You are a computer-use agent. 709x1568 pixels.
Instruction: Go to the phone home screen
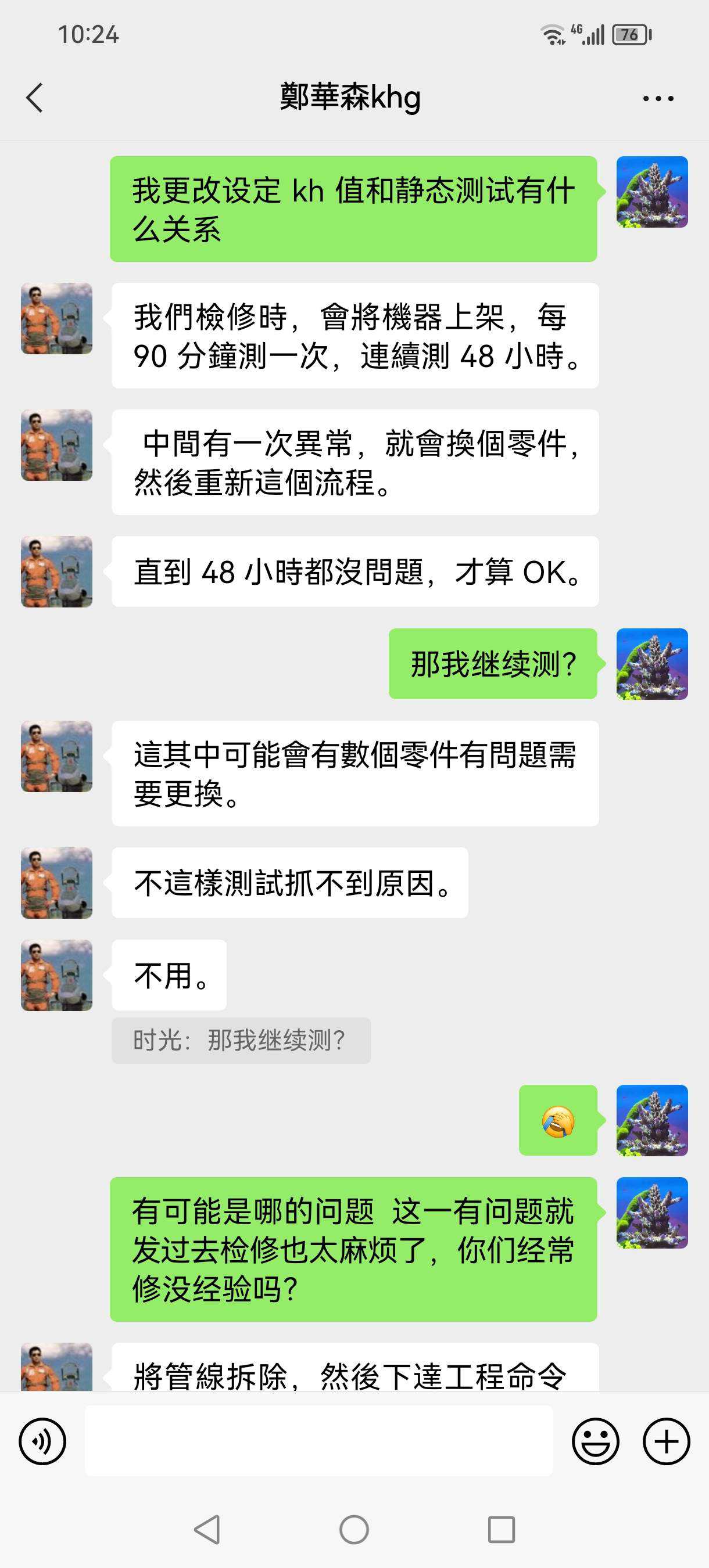[354, 1529]
